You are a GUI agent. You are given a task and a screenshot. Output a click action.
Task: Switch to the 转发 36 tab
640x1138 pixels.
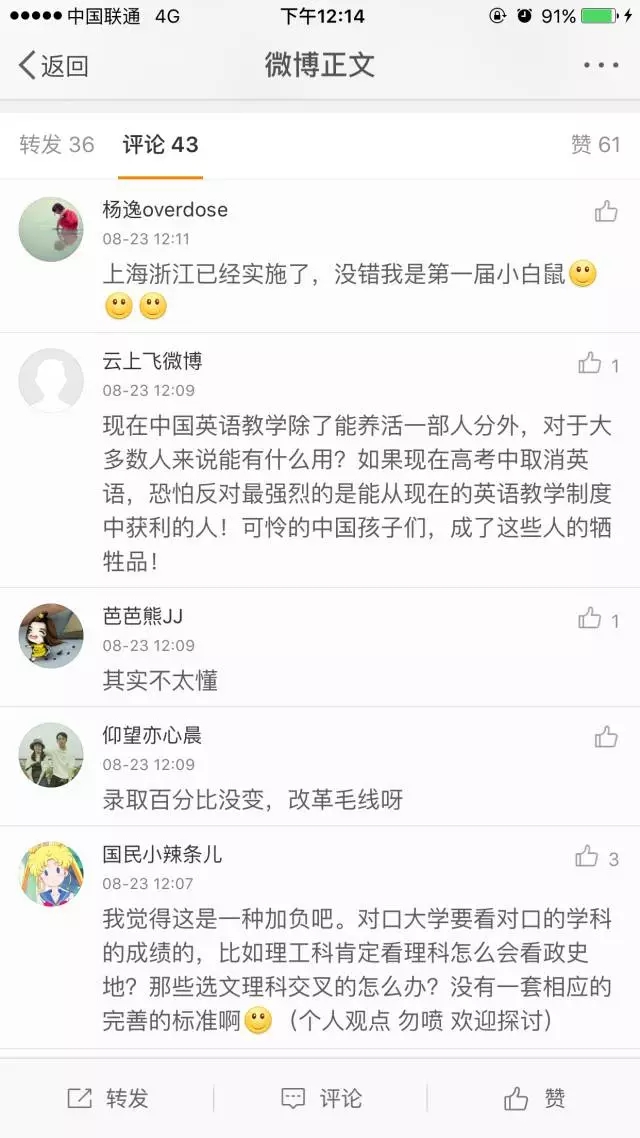(57, 145)
